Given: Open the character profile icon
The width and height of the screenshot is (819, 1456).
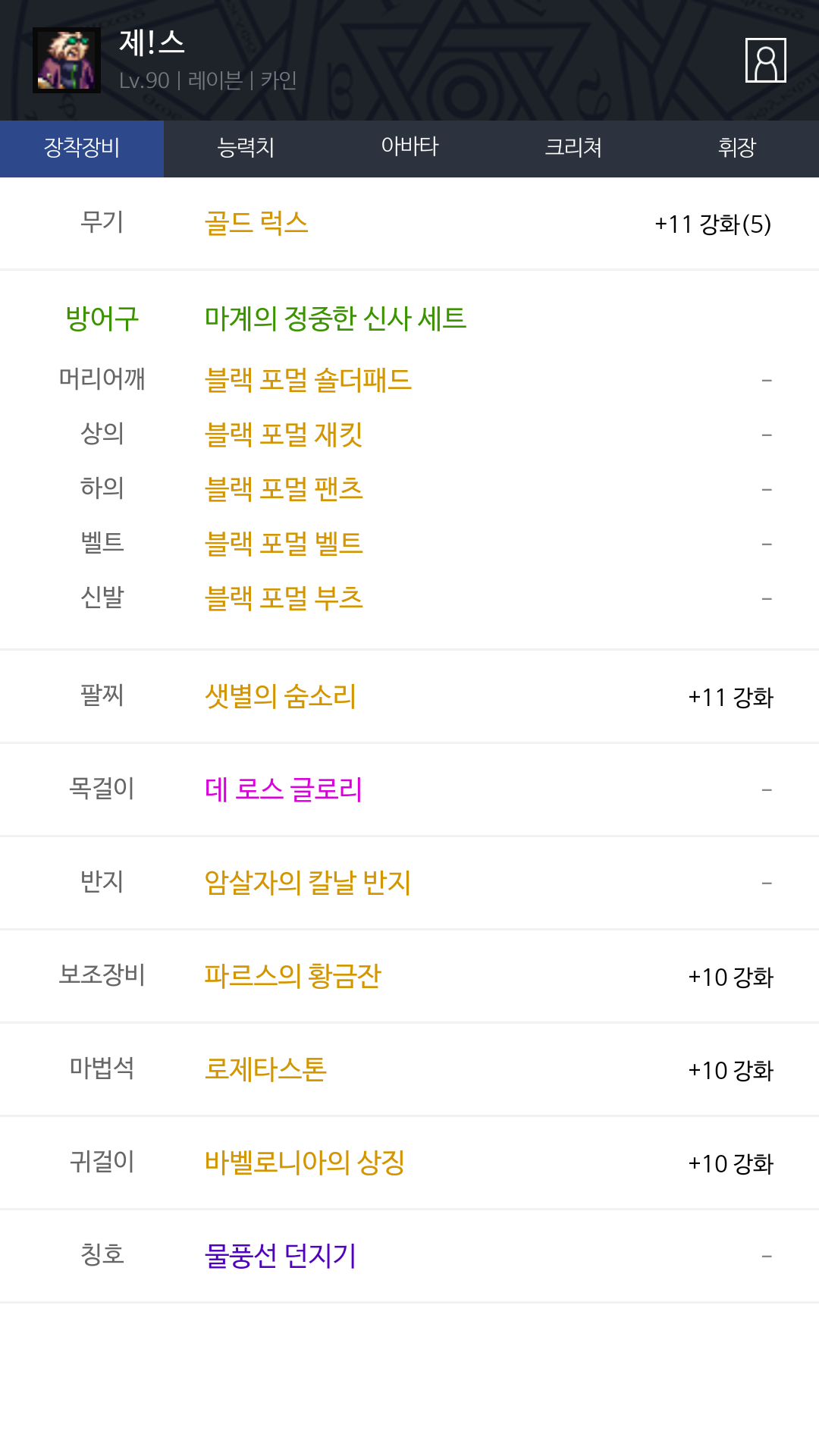Looking at the screenshot, I should (765, 60).
